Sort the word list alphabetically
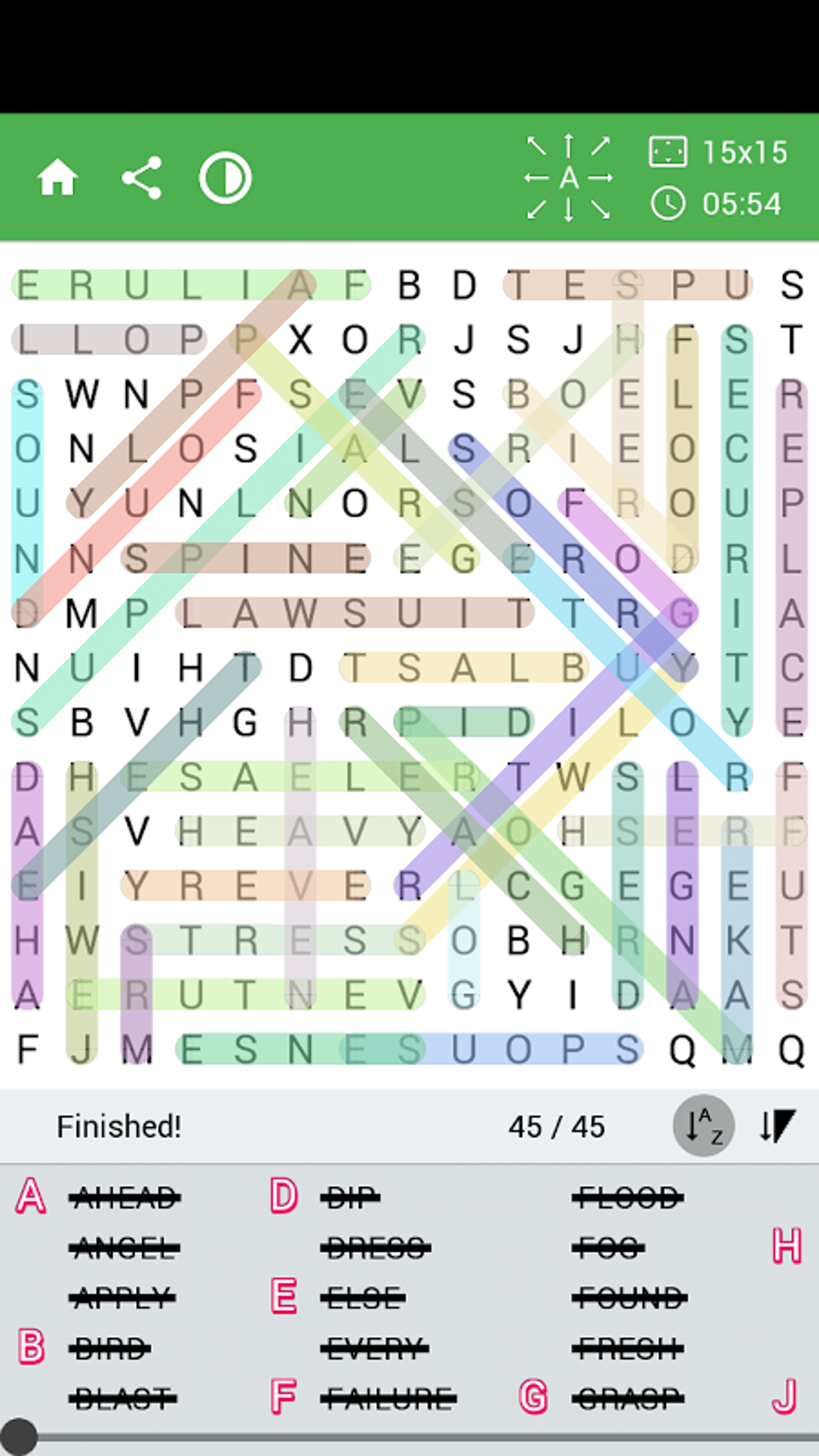The height and width of the screenshot is (1456, 819). click(x=703, y=1125)
